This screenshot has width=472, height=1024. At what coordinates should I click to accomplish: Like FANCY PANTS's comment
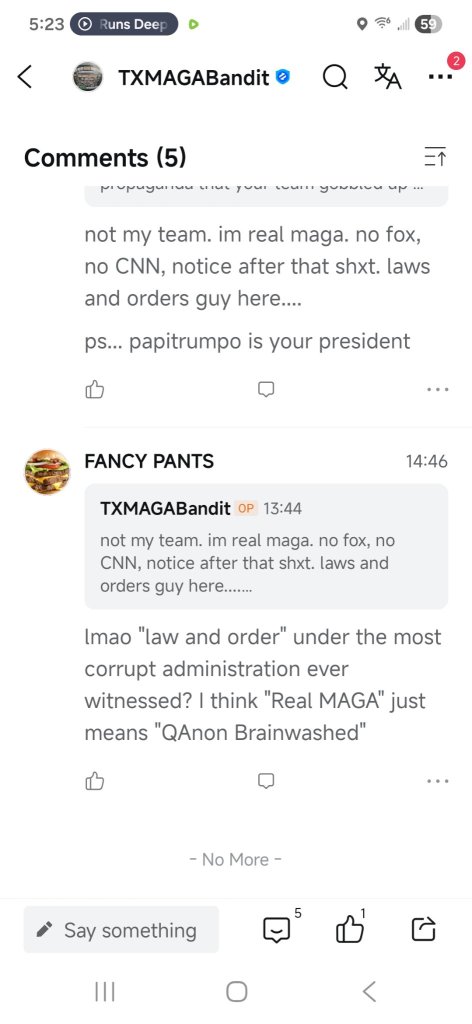pos(95,780)
